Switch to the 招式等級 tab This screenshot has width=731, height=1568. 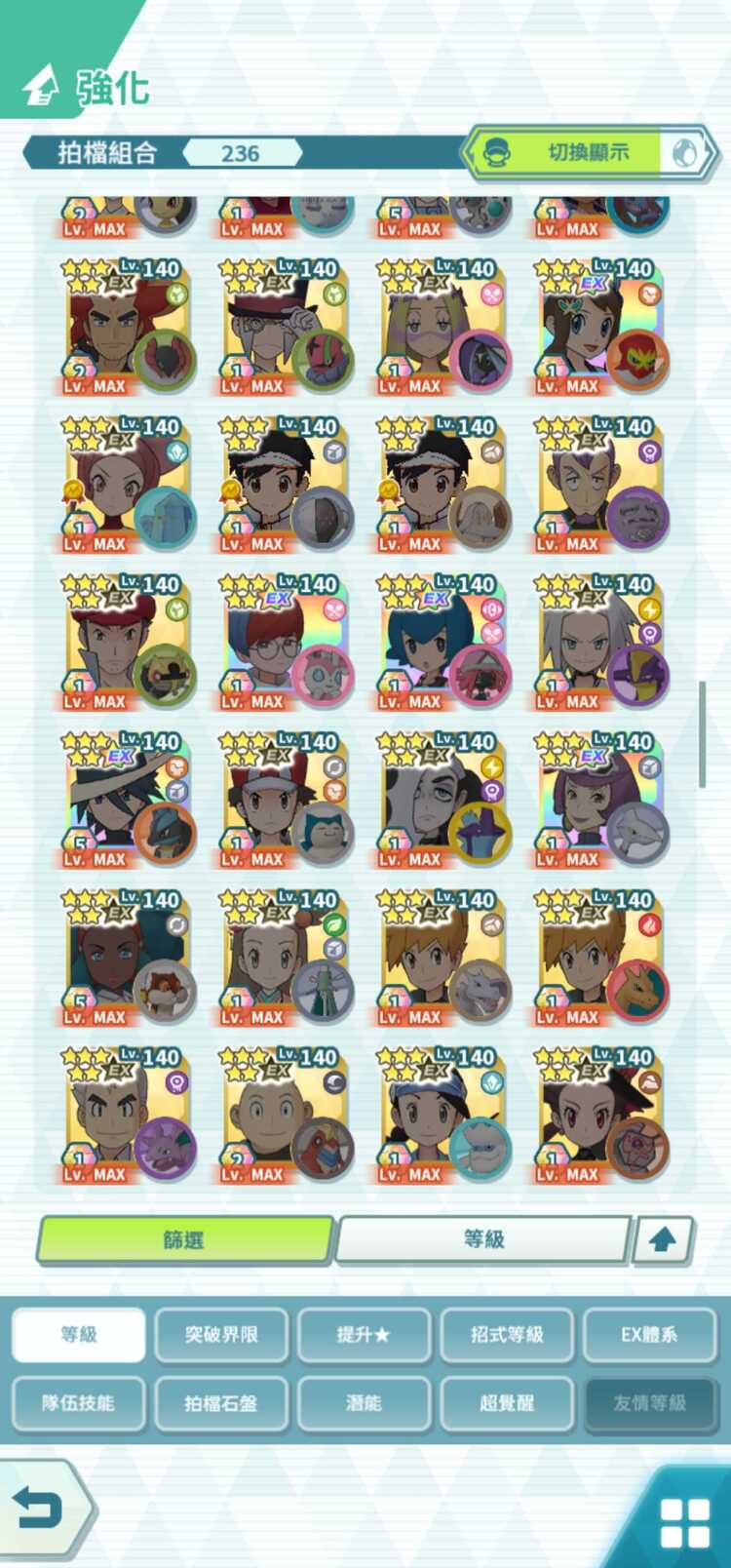click(x=507, y=1334)
